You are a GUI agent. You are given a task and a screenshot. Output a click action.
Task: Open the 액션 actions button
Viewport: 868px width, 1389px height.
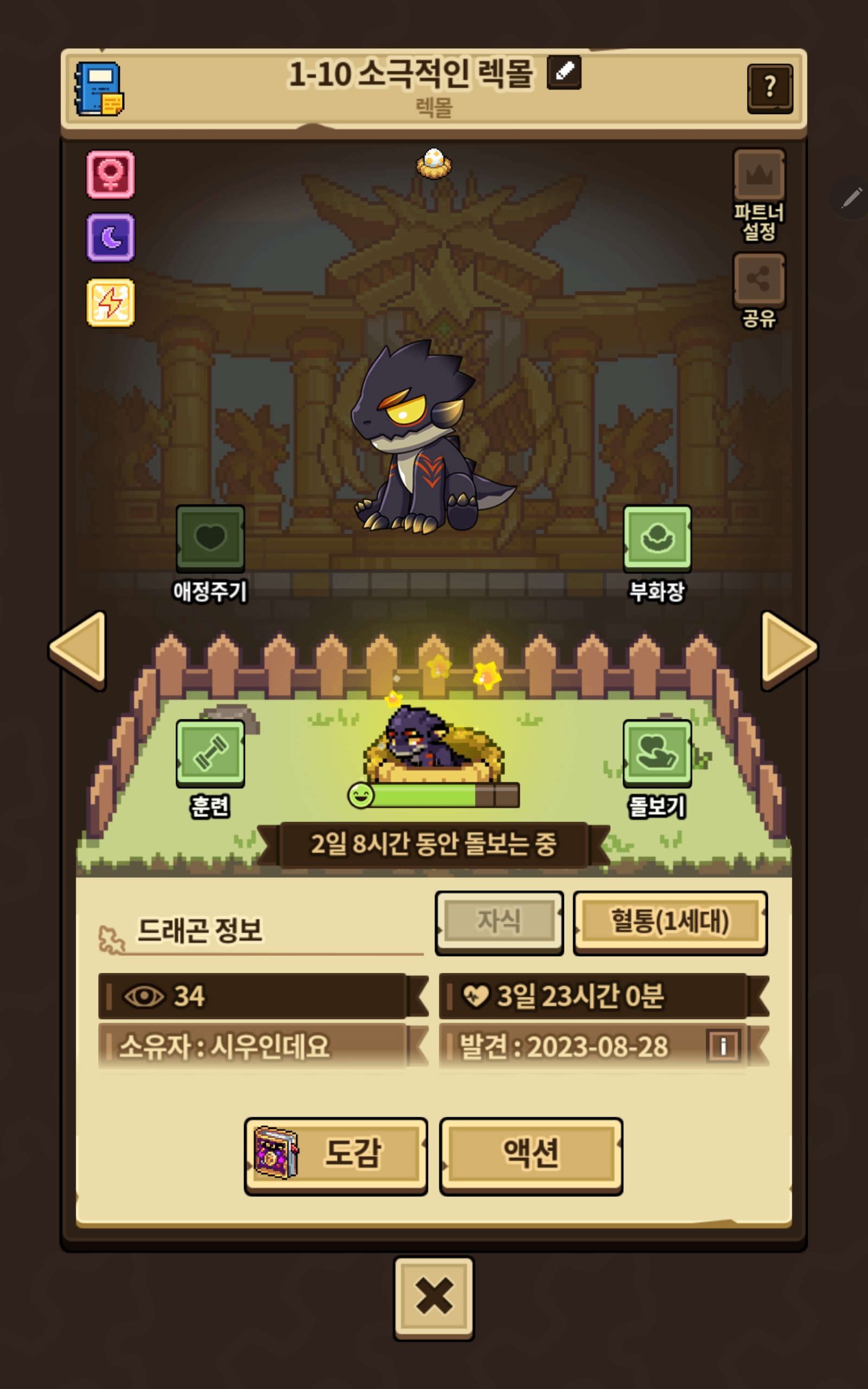531,1155
